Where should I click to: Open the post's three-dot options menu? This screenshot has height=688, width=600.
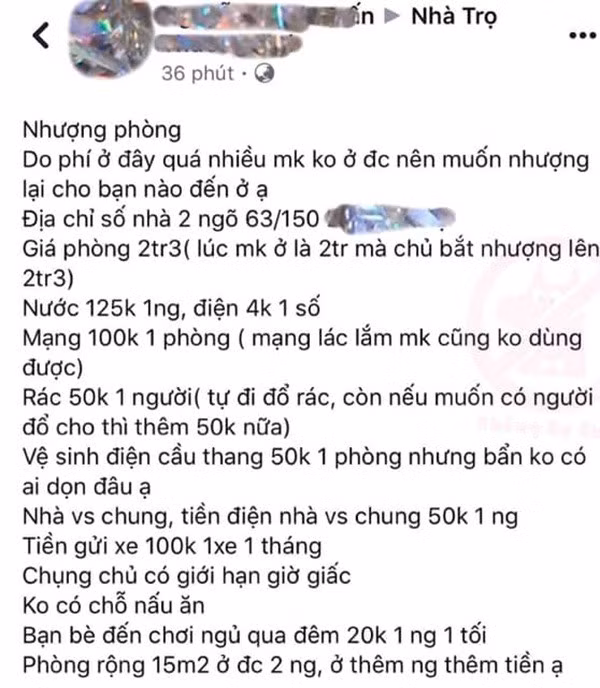[581, 35]
